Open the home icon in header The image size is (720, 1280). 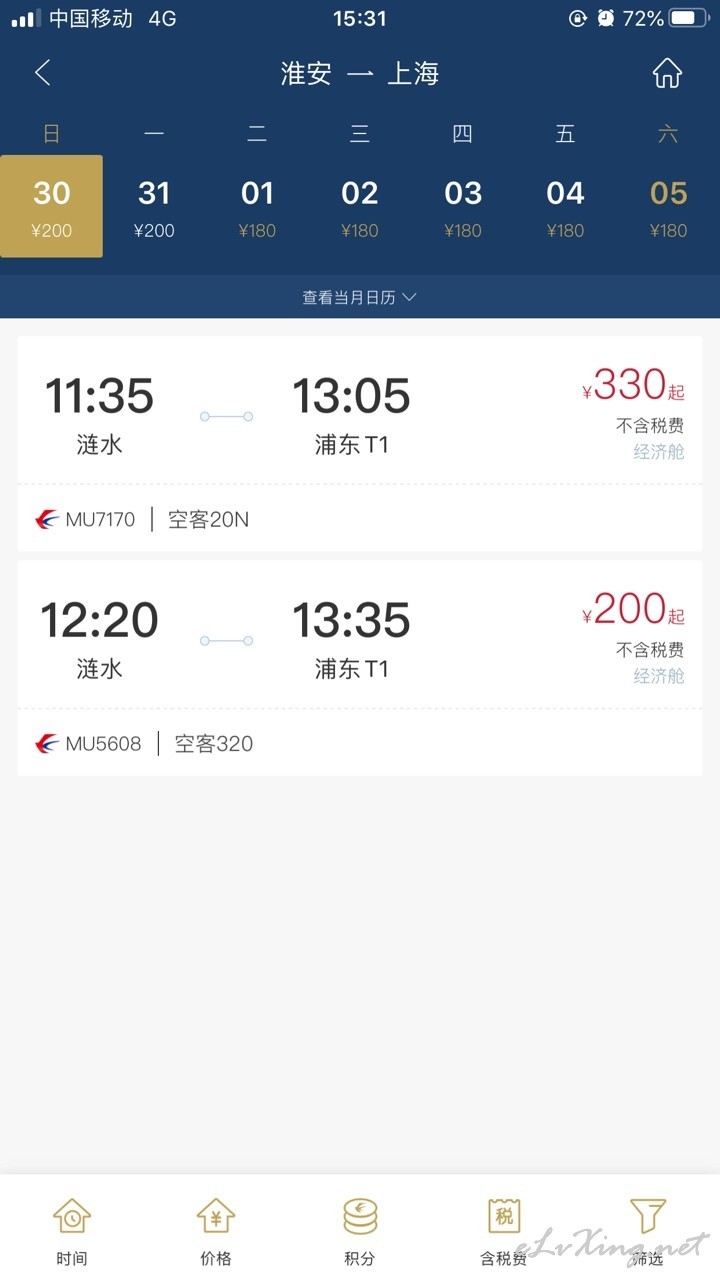coord(667,73)
